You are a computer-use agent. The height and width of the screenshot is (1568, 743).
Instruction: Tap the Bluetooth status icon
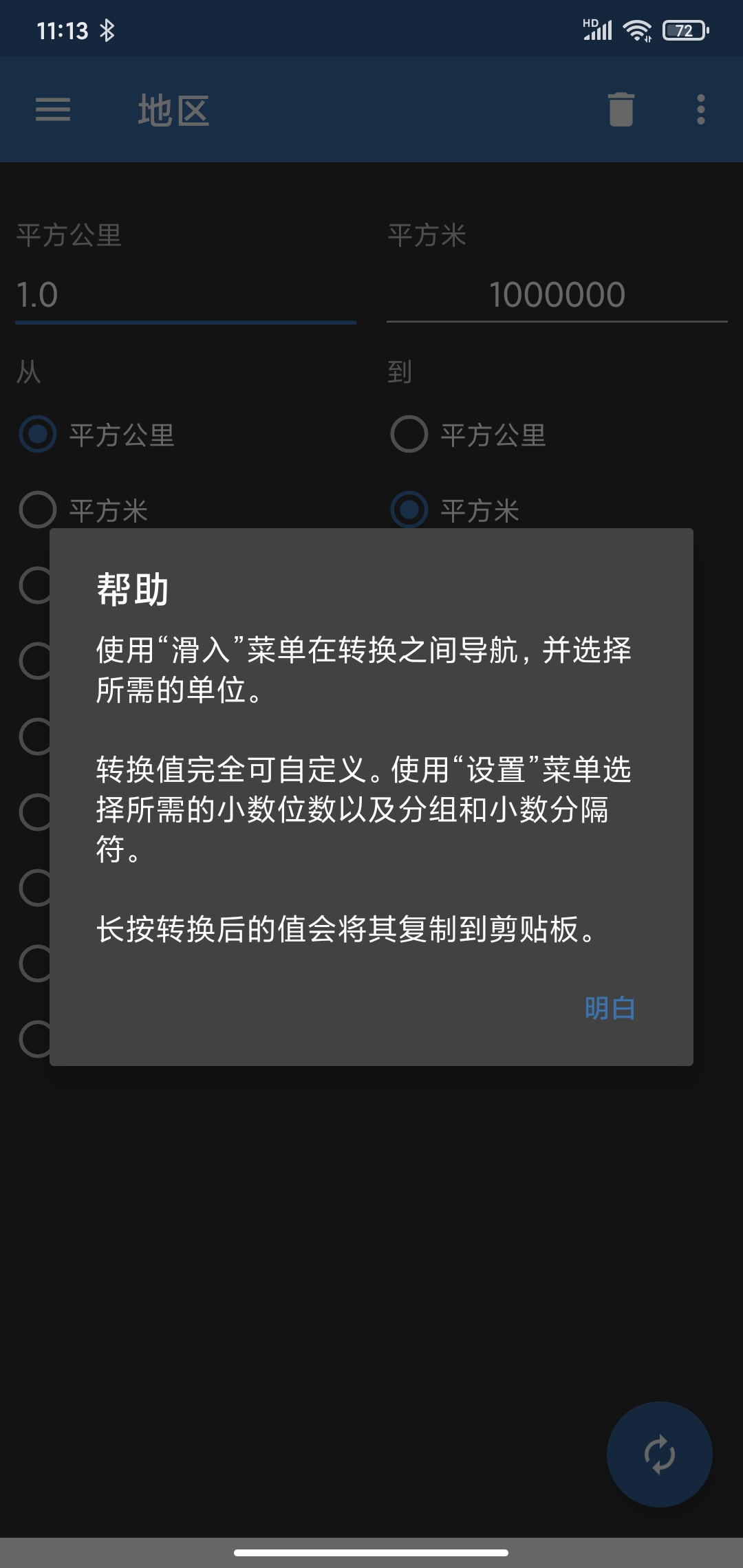(x=107, y=29)
